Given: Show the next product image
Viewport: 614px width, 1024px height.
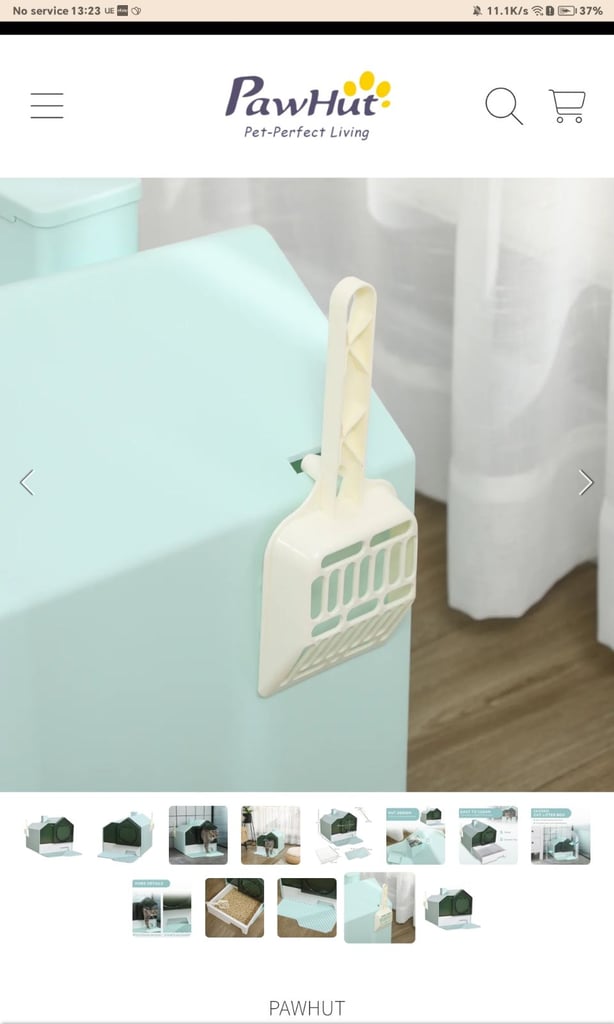Looking at the screenshot, I should [x=586, y=483].
